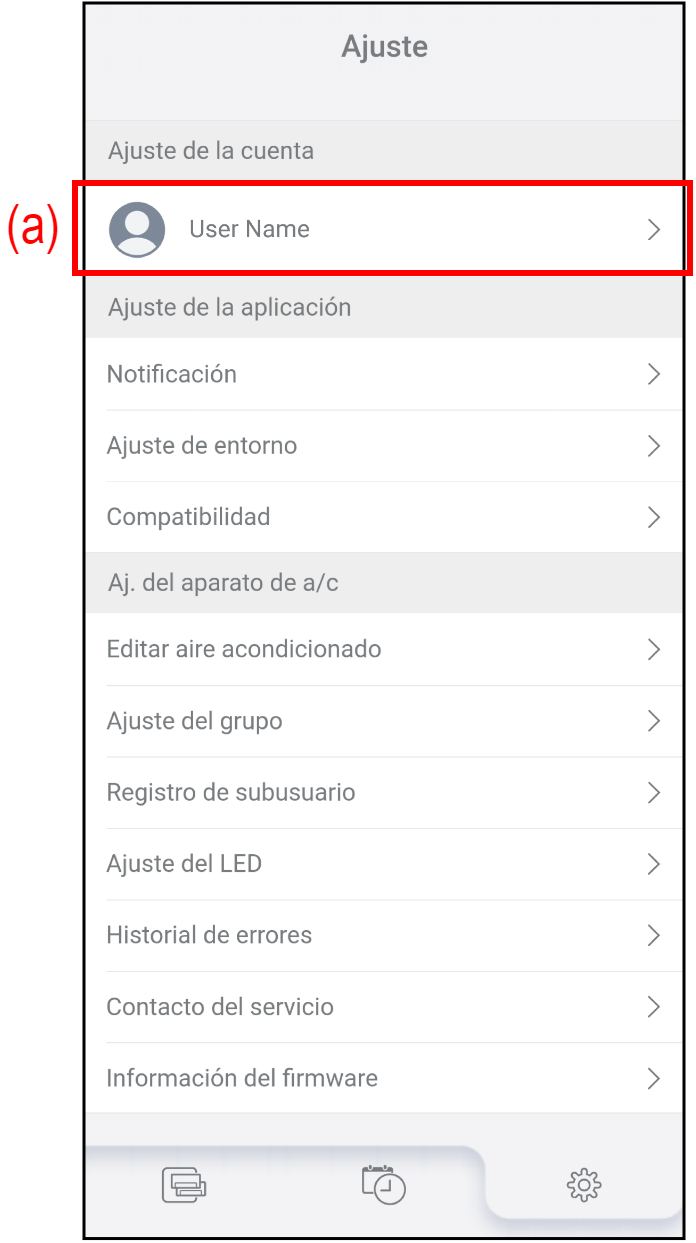Open the User Name account row
The image size is (696, 1243).
(x=384, y=229)
